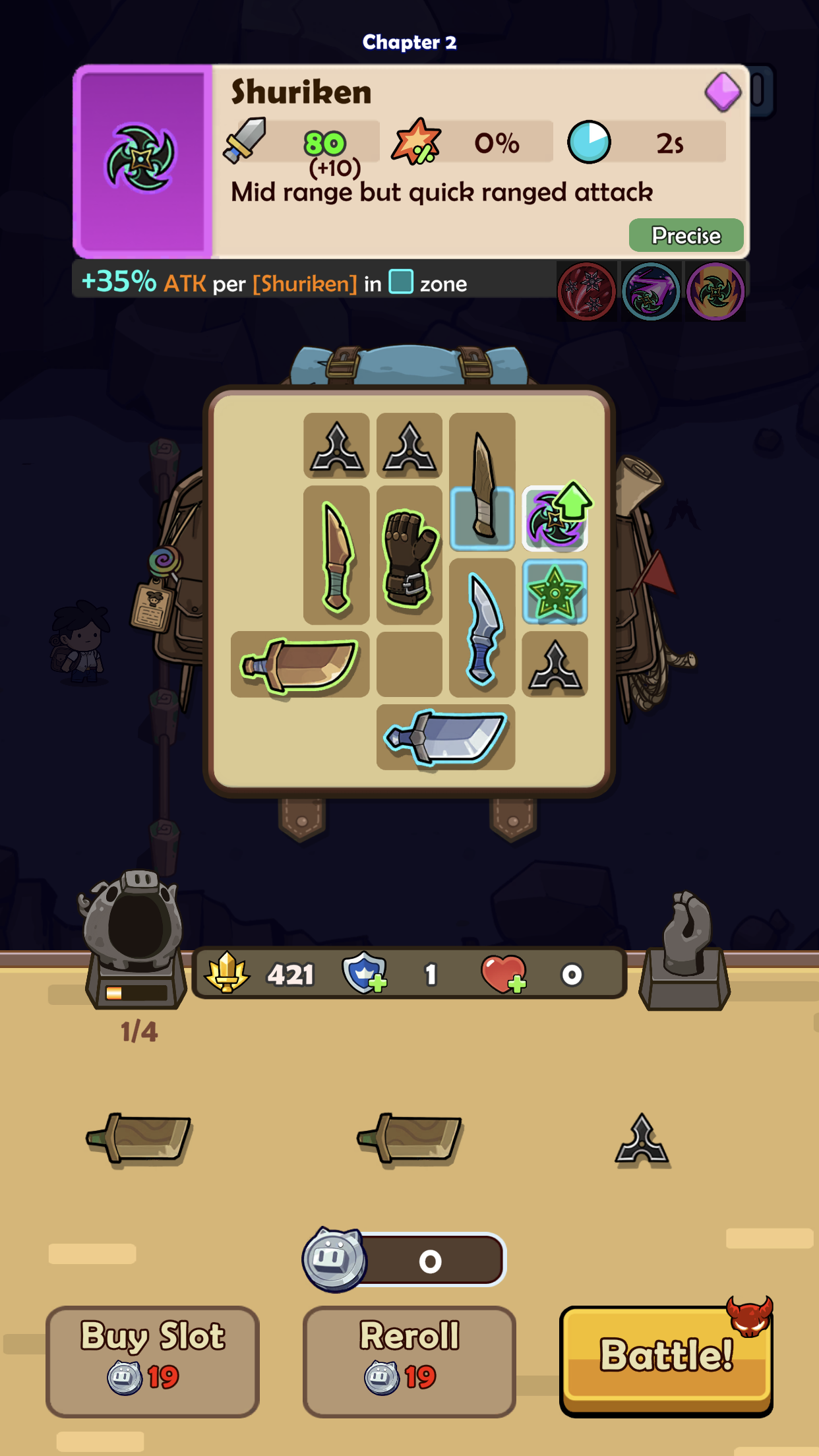Image resolution: width=819 pixels, height=1456 pixels.
Task: Select the leather glove in the backpack
Action: [409, 555]
